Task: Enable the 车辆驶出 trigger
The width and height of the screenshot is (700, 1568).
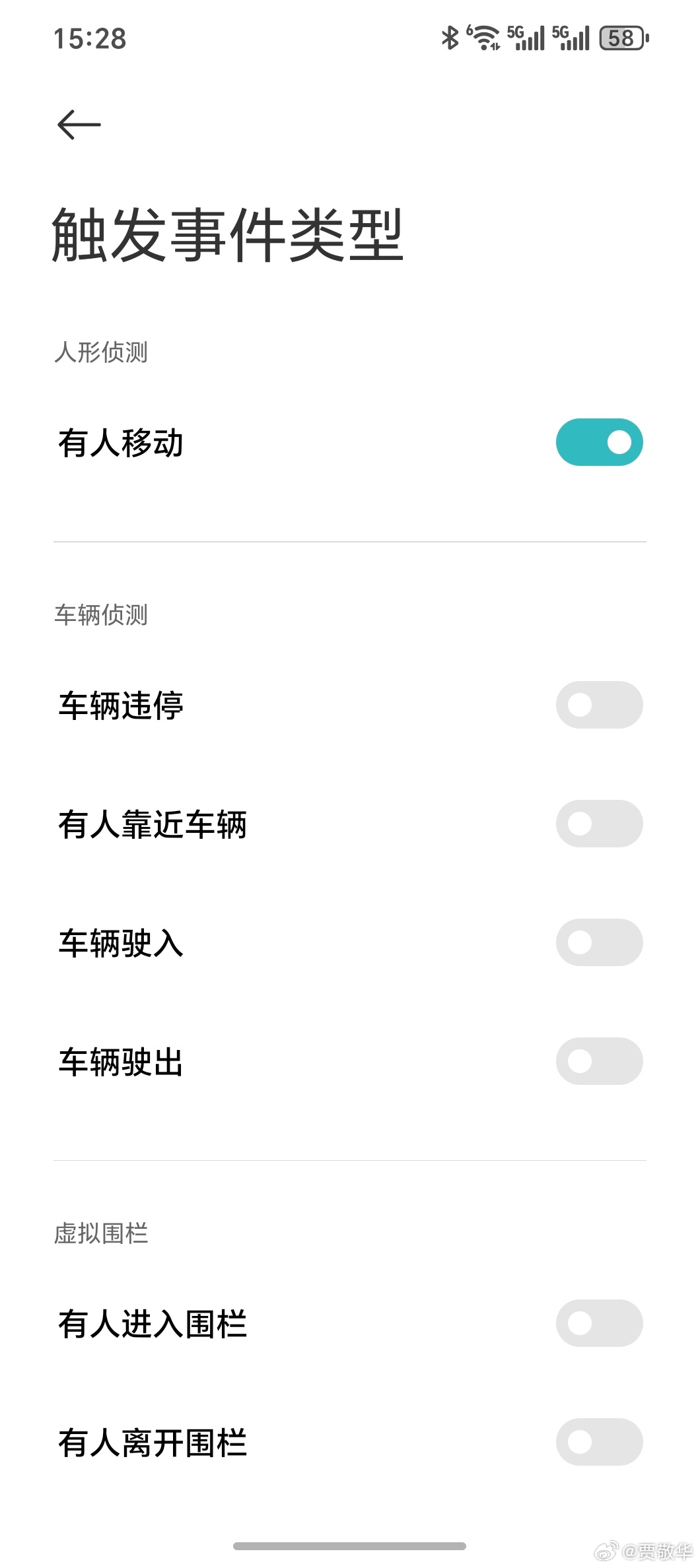Action: point(599,1061)
